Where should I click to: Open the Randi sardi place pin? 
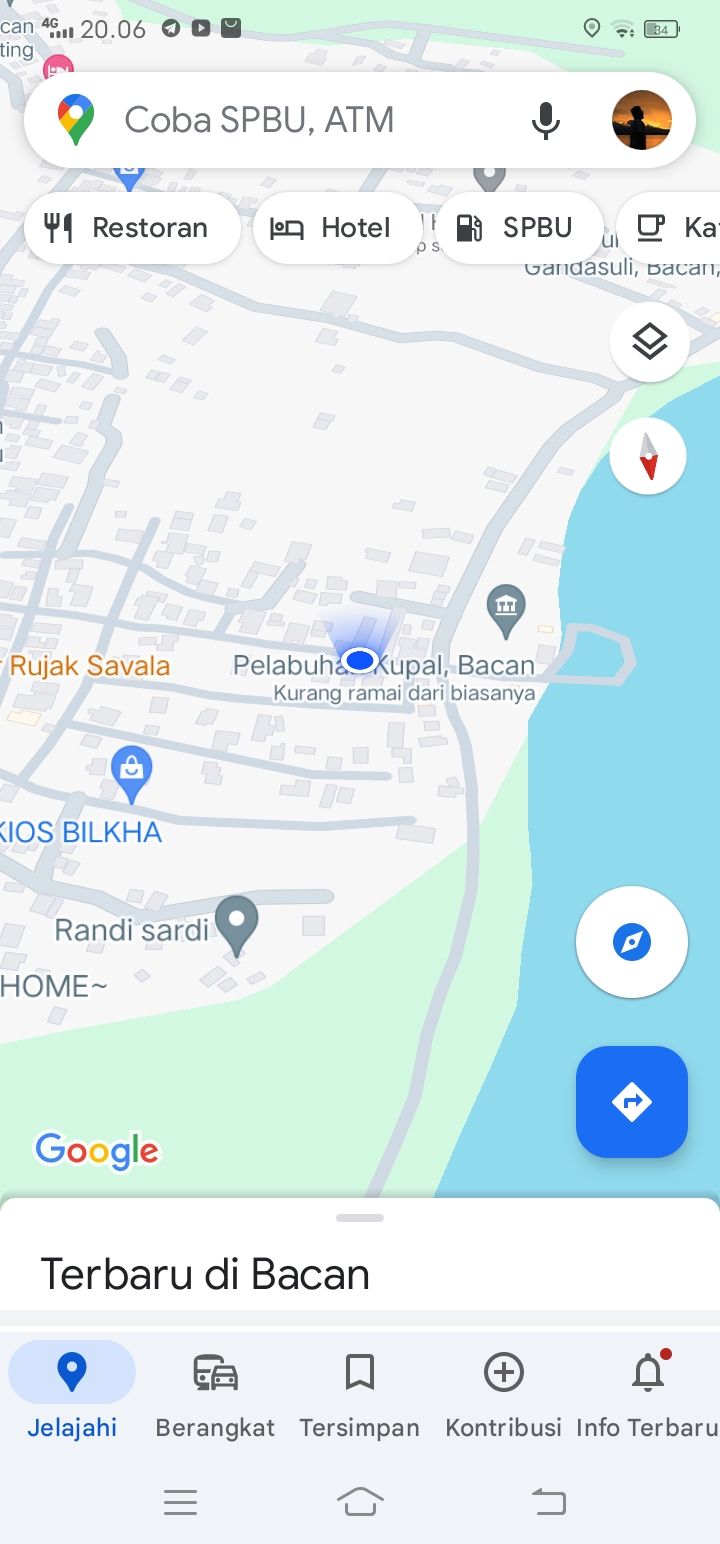(x=237, y=926)
